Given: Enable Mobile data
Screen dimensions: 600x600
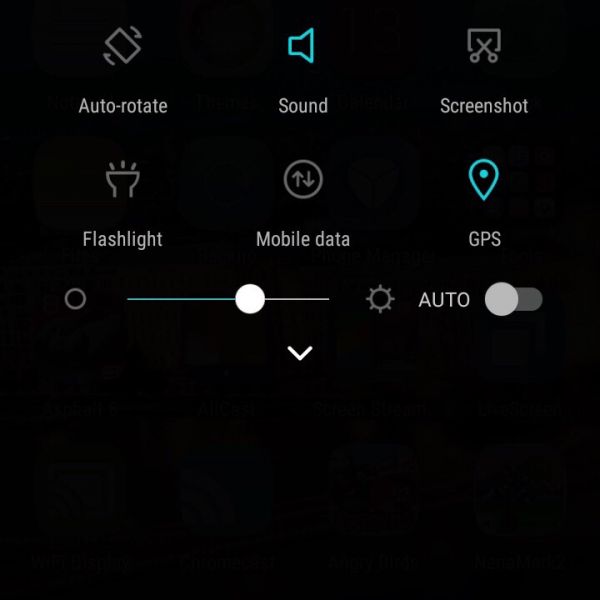Looking at the screenshot, I should (303, 181).
